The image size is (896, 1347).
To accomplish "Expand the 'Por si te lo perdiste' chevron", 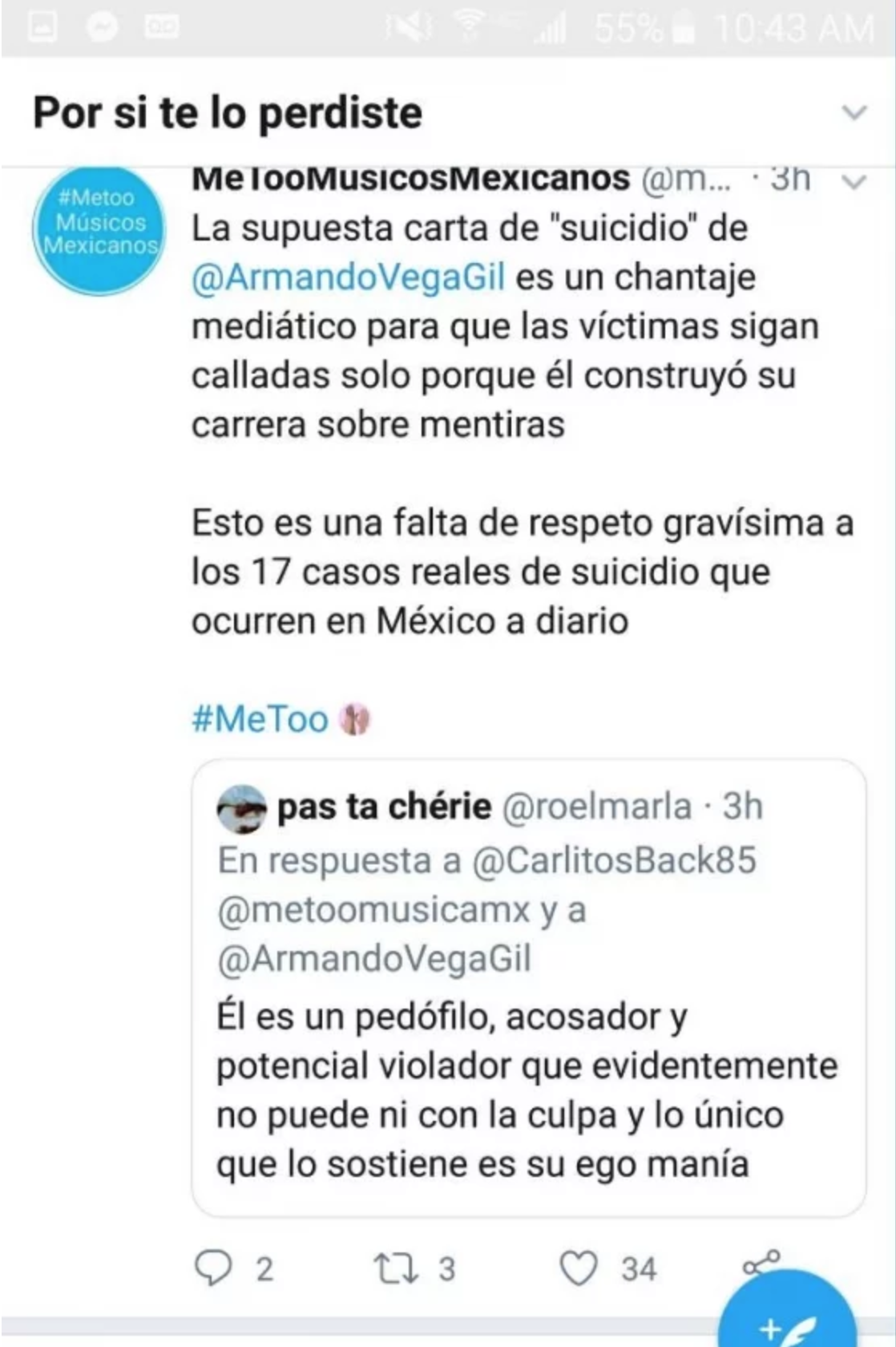I will pos(854,112).
